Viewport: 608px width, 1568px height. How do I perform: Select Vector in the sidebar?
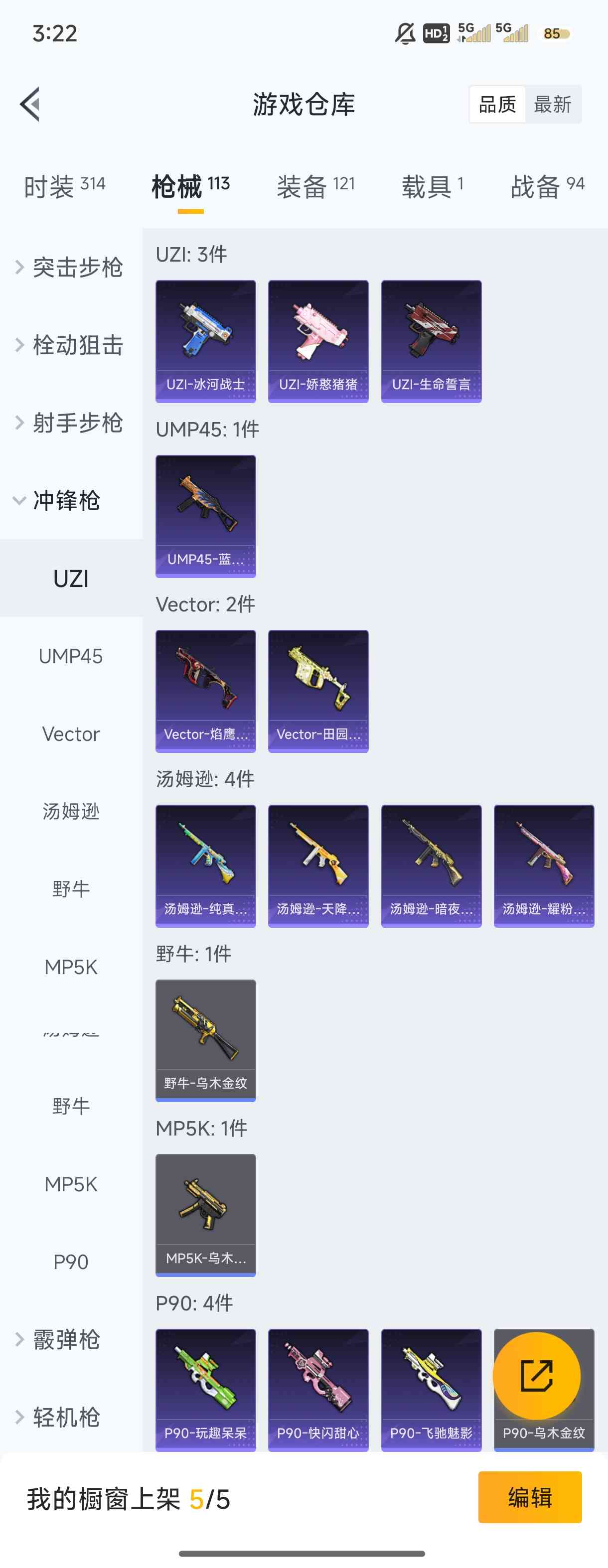pos(71,733)
